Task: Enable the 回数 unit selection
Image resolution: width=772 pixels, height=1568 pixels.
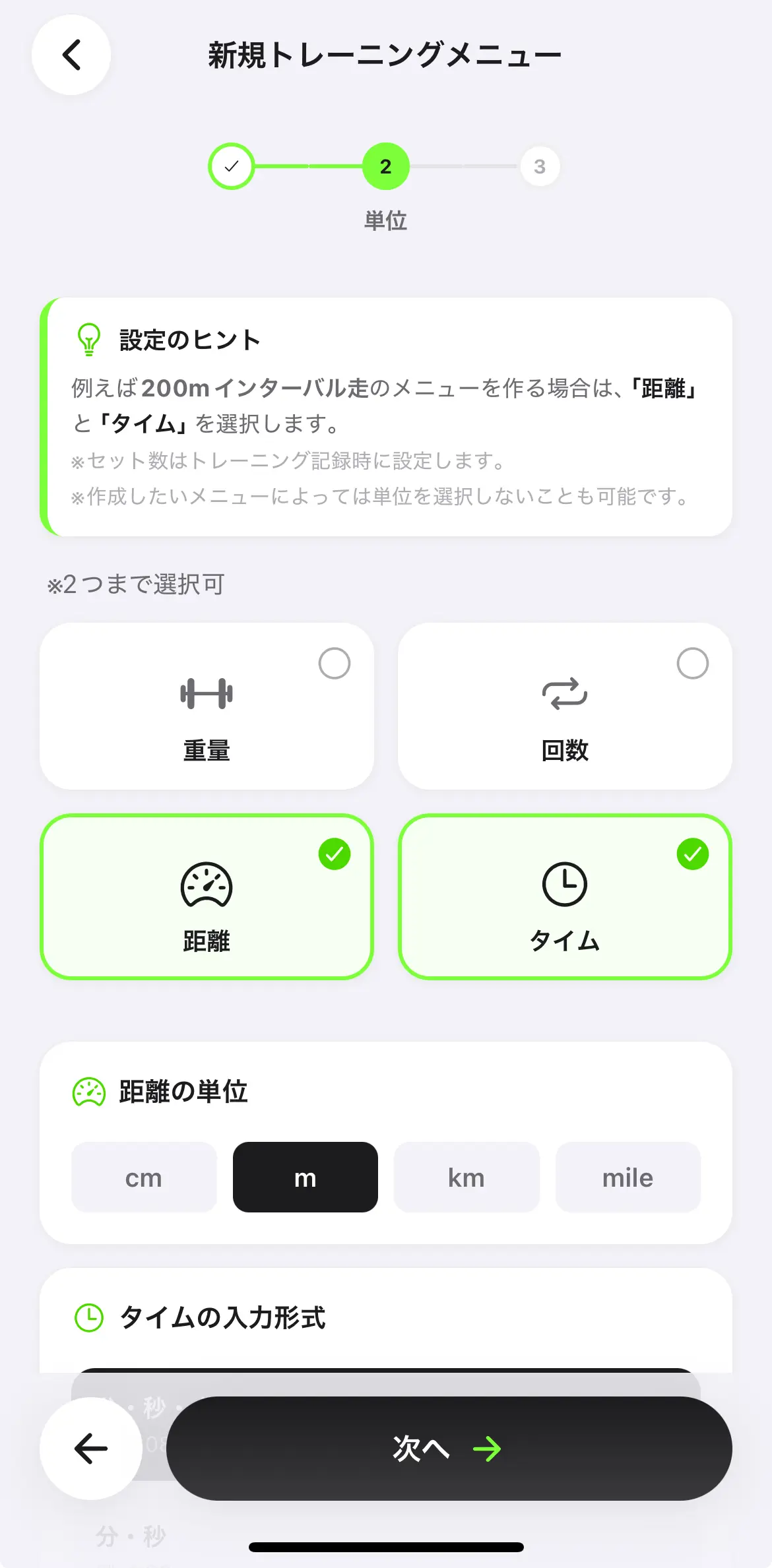Action: coord(692,664)
